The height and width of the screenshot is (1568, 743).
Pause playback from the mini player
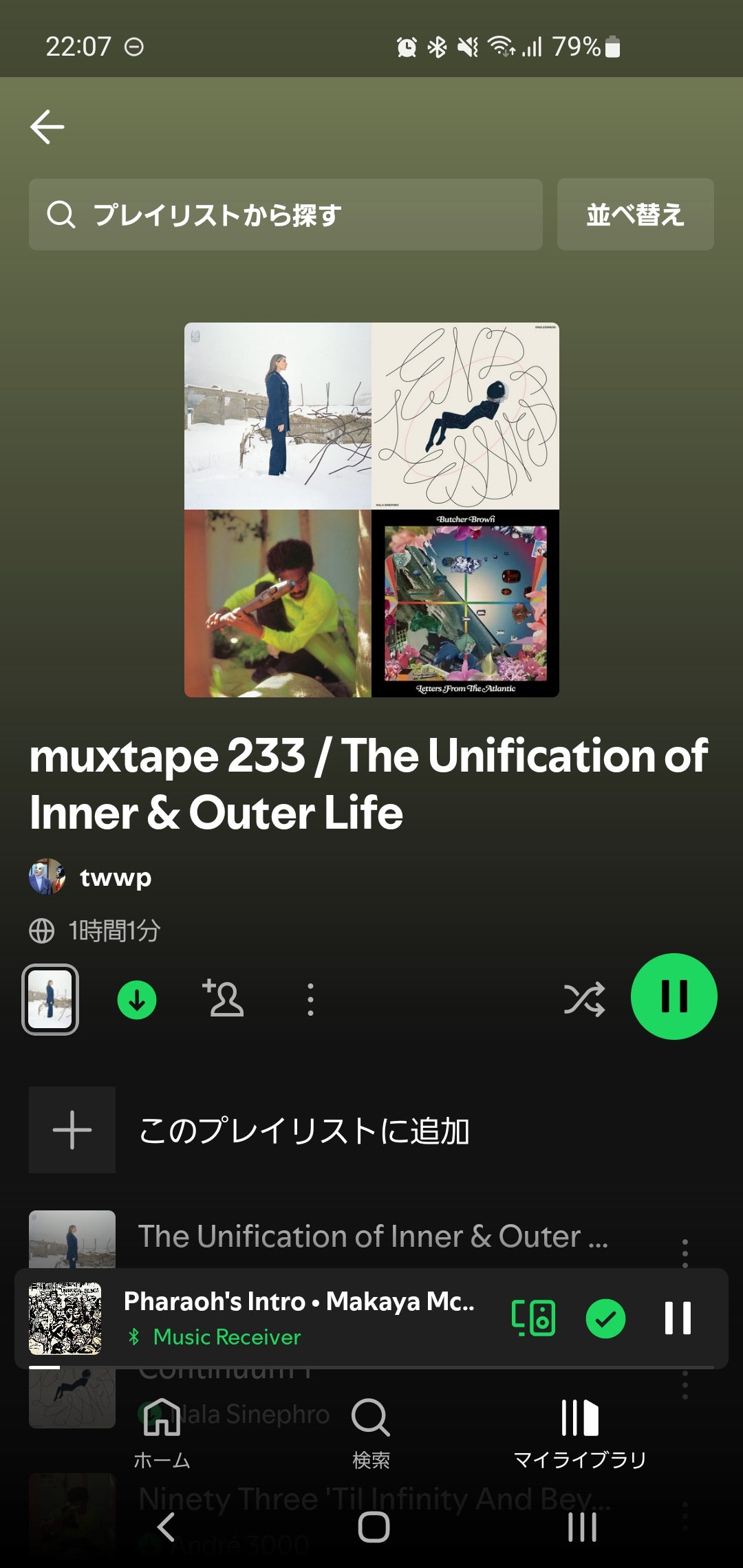coord(678,1318)
